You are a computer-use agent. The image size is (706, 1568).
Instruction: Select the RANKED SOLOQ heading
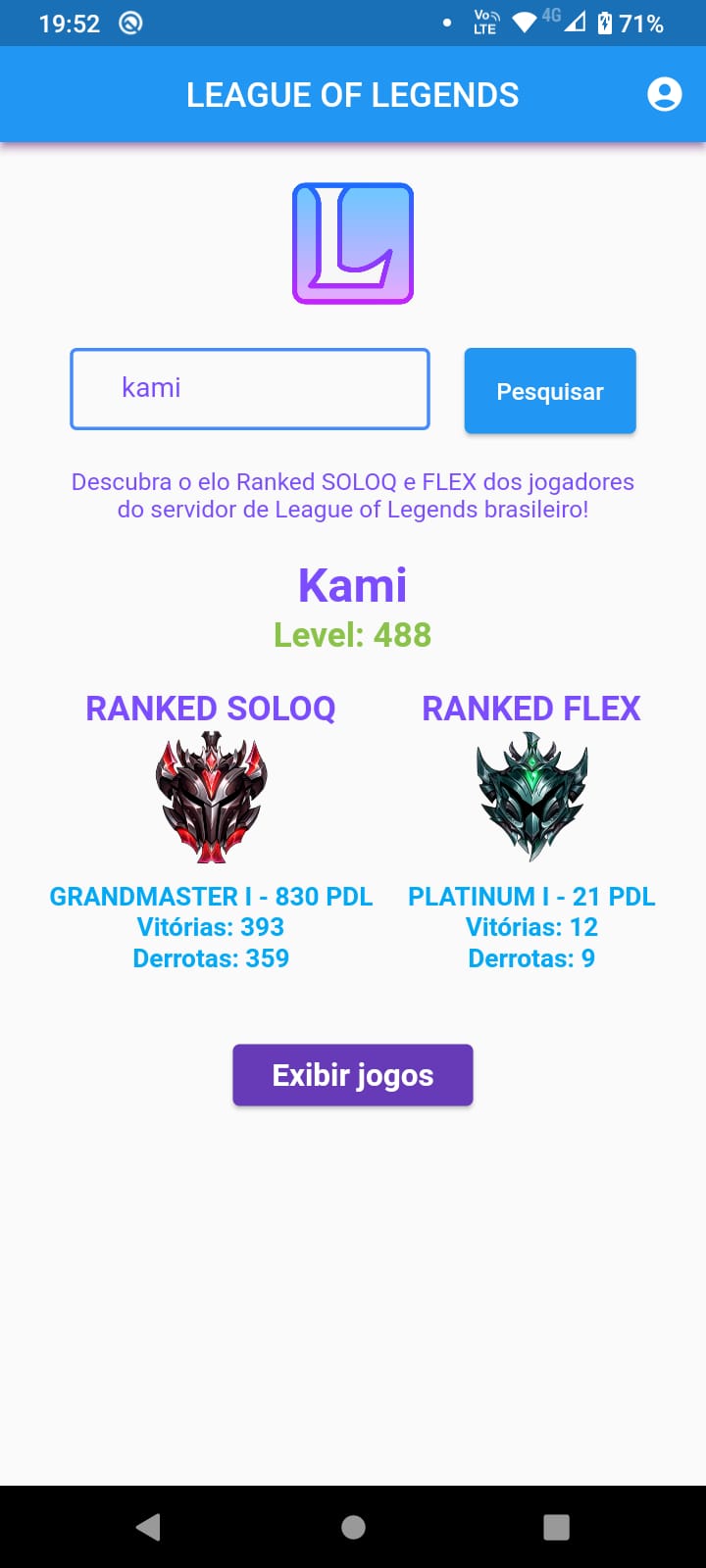211,709
